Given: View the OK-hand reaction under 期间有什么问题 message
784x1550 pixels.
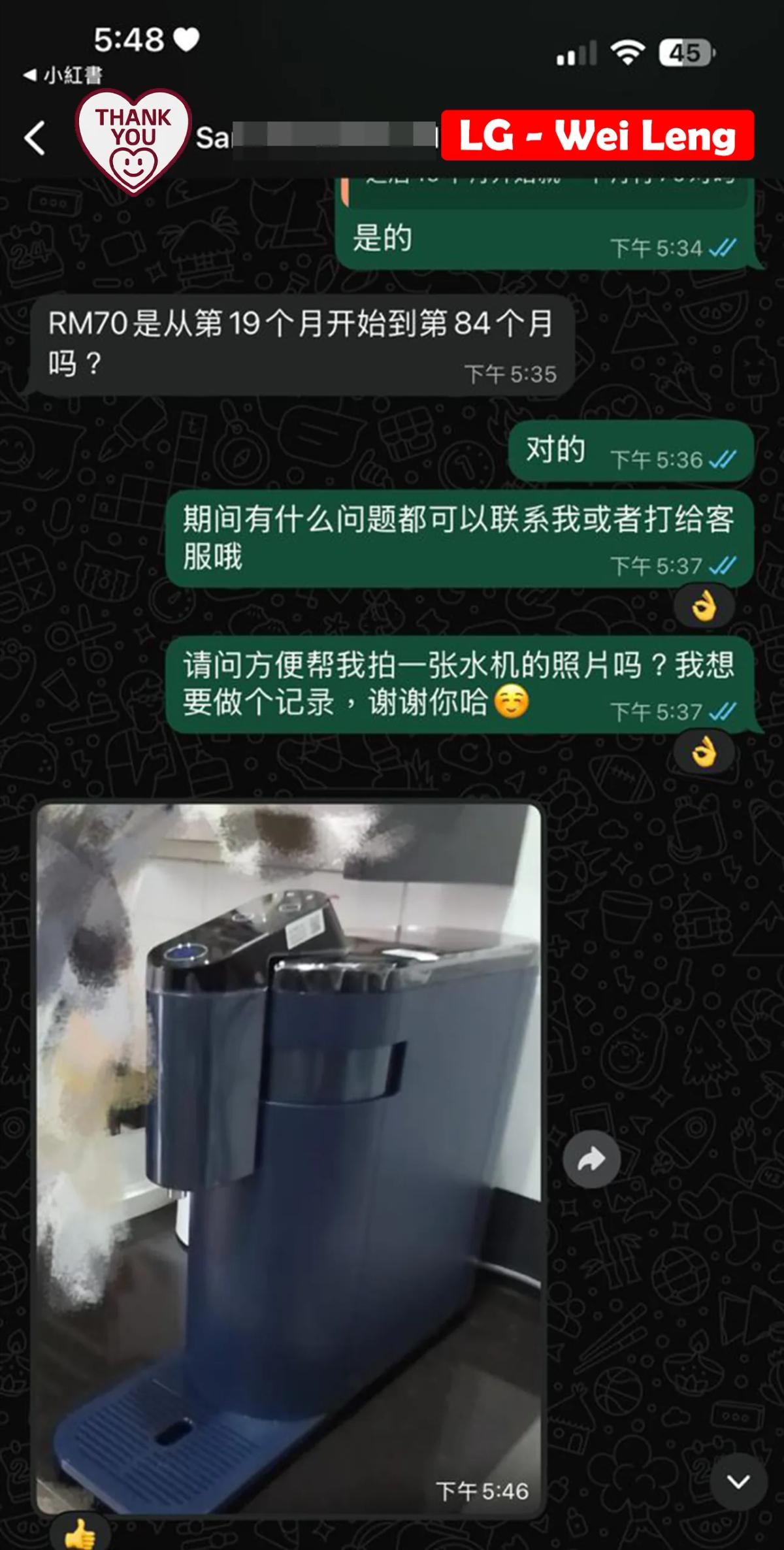Looking at the screenshot, I should (x=704, y=607).
